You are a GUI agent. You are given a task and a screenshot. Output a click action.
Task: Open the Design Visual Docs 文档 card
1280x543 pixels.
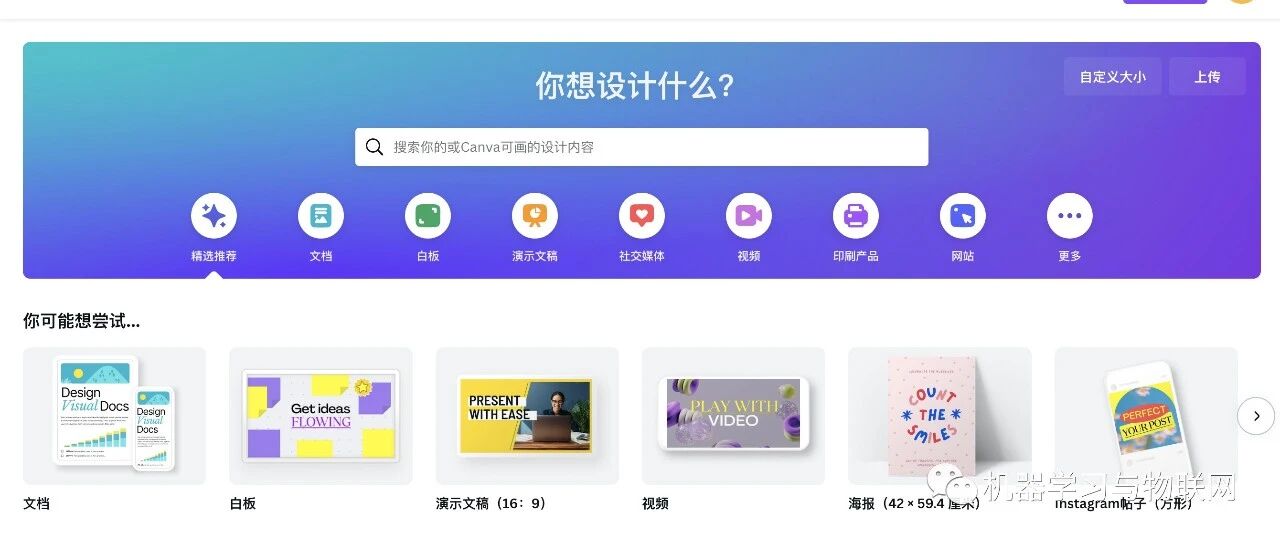pos(114,416)
